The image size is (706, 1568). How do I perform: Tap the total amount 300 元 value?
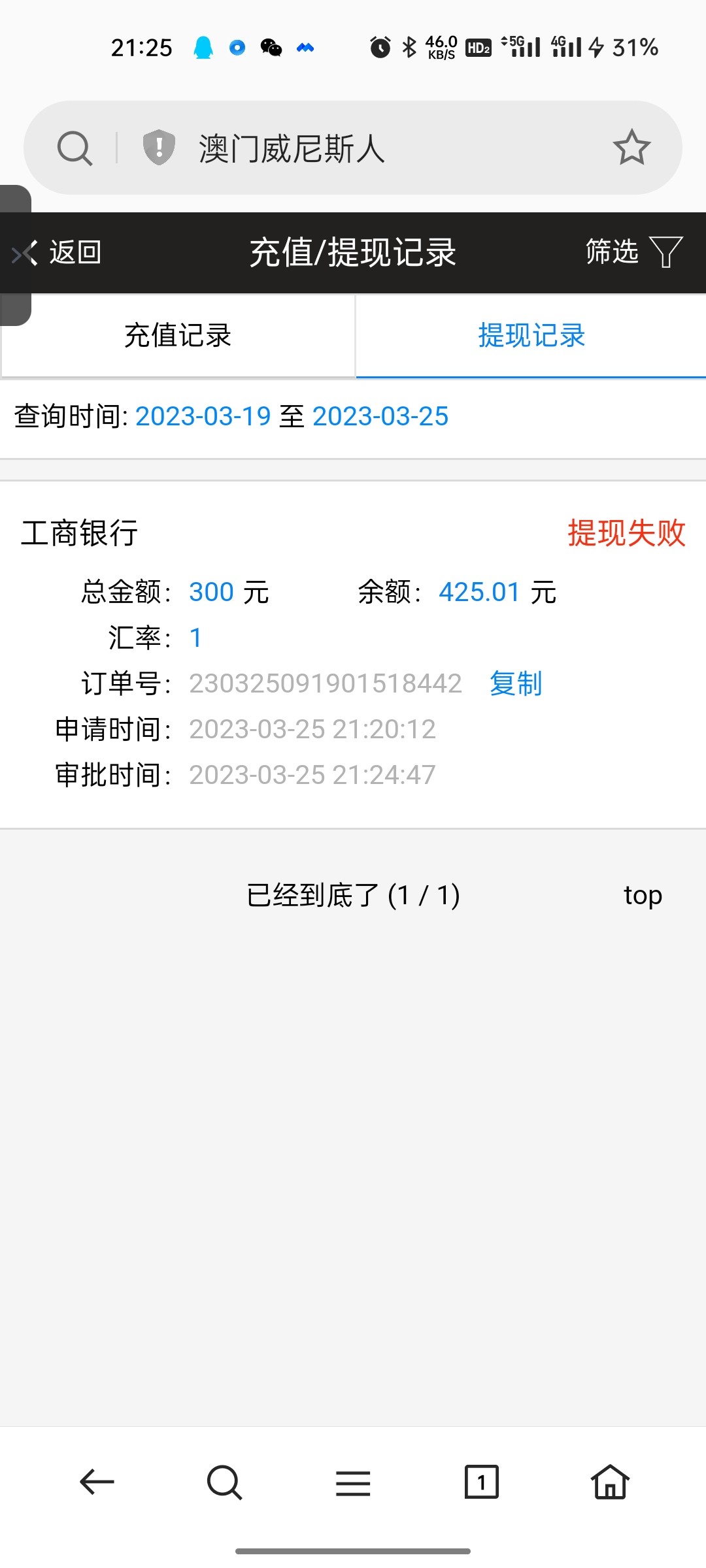[209, 591]
